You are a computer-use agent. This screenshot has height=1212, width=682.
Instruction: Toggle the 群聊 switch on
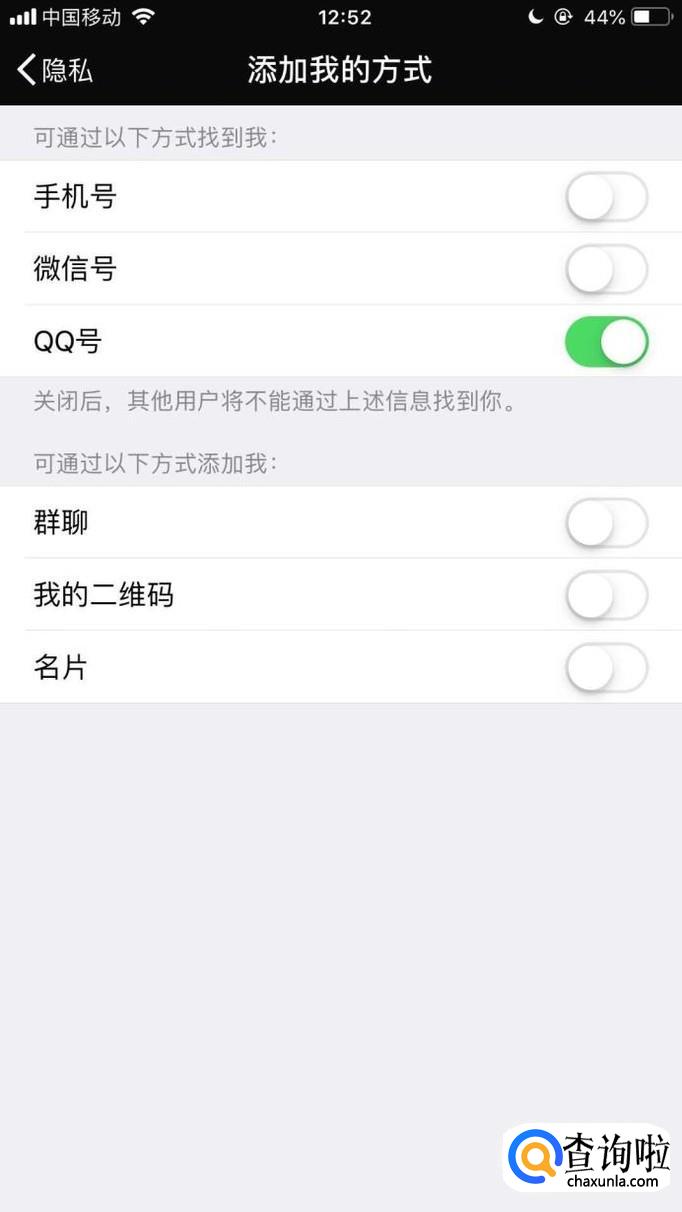point(606,523)
